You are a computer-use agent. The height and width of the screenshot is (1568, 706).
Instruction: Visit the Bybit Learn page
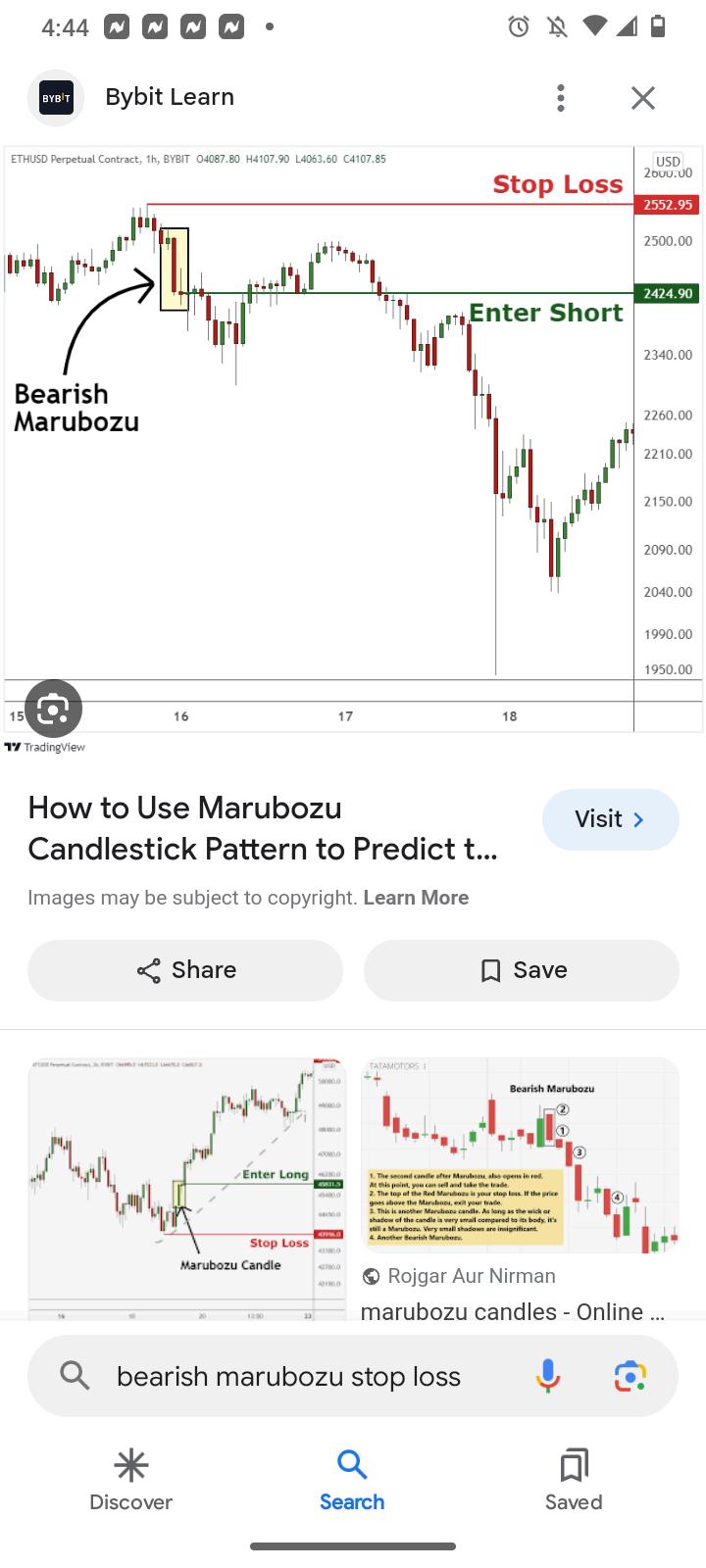610,819
